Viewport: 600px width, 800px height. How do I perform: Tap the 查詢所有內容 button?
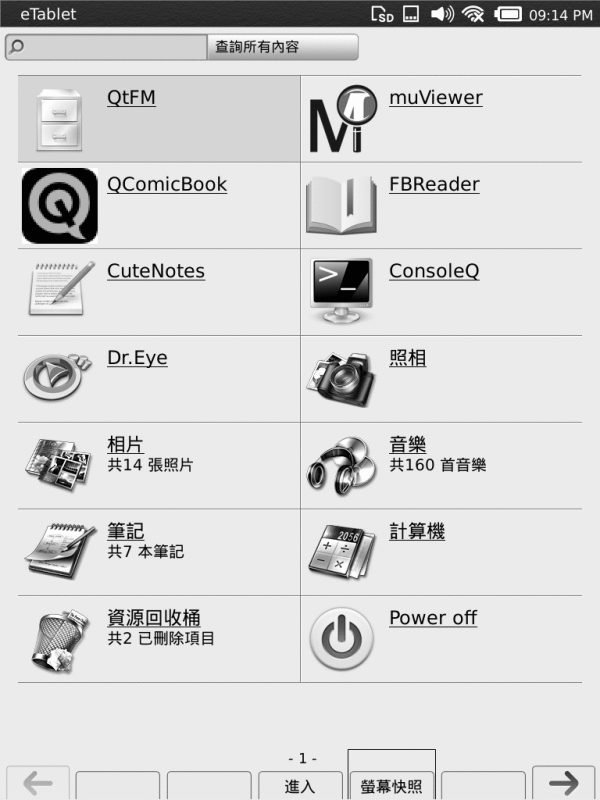coord(282,47)
